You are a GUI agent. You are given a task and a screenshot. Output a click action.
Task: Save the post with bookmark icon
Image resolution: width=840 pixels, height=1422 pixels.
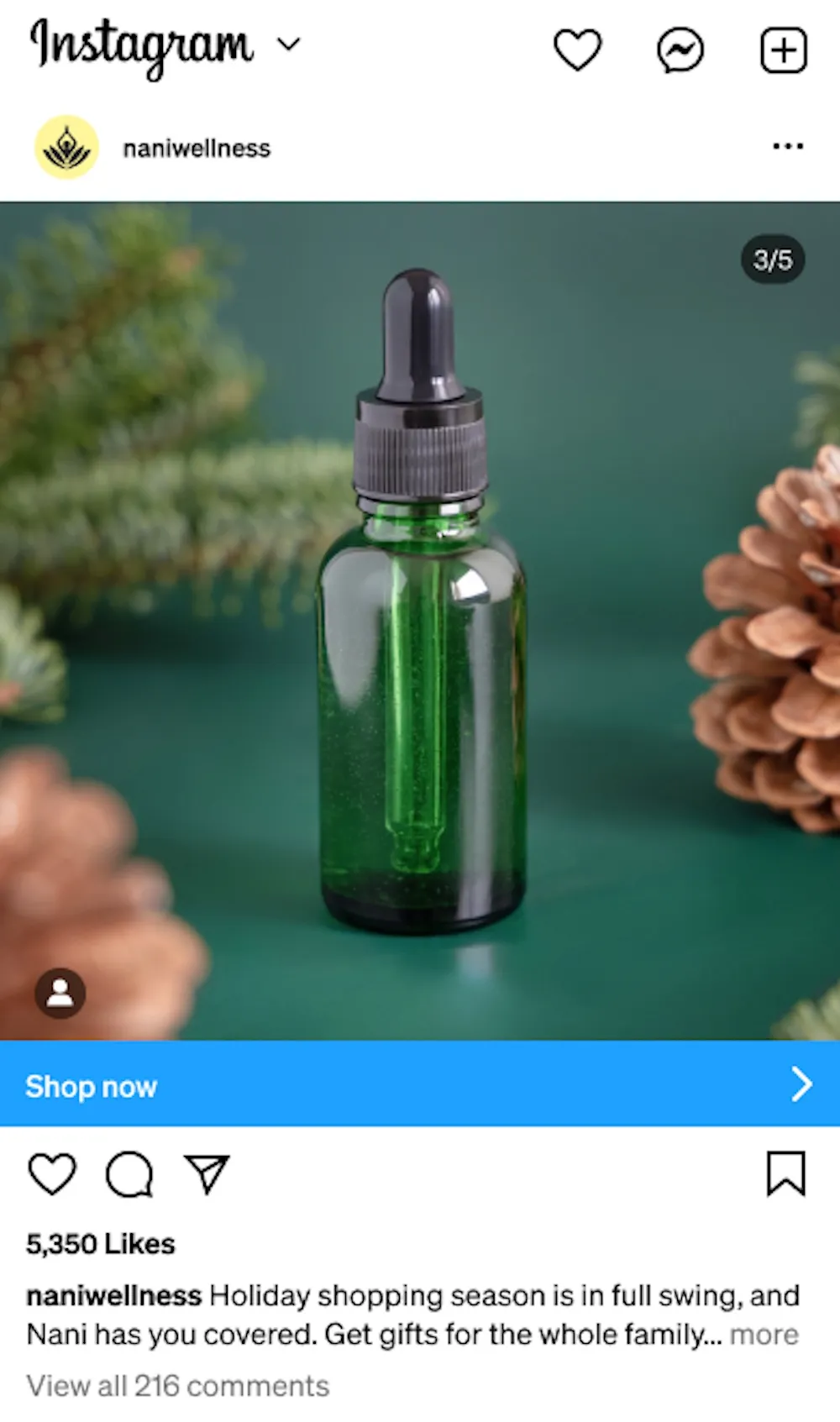click(x=785, y=1173)
